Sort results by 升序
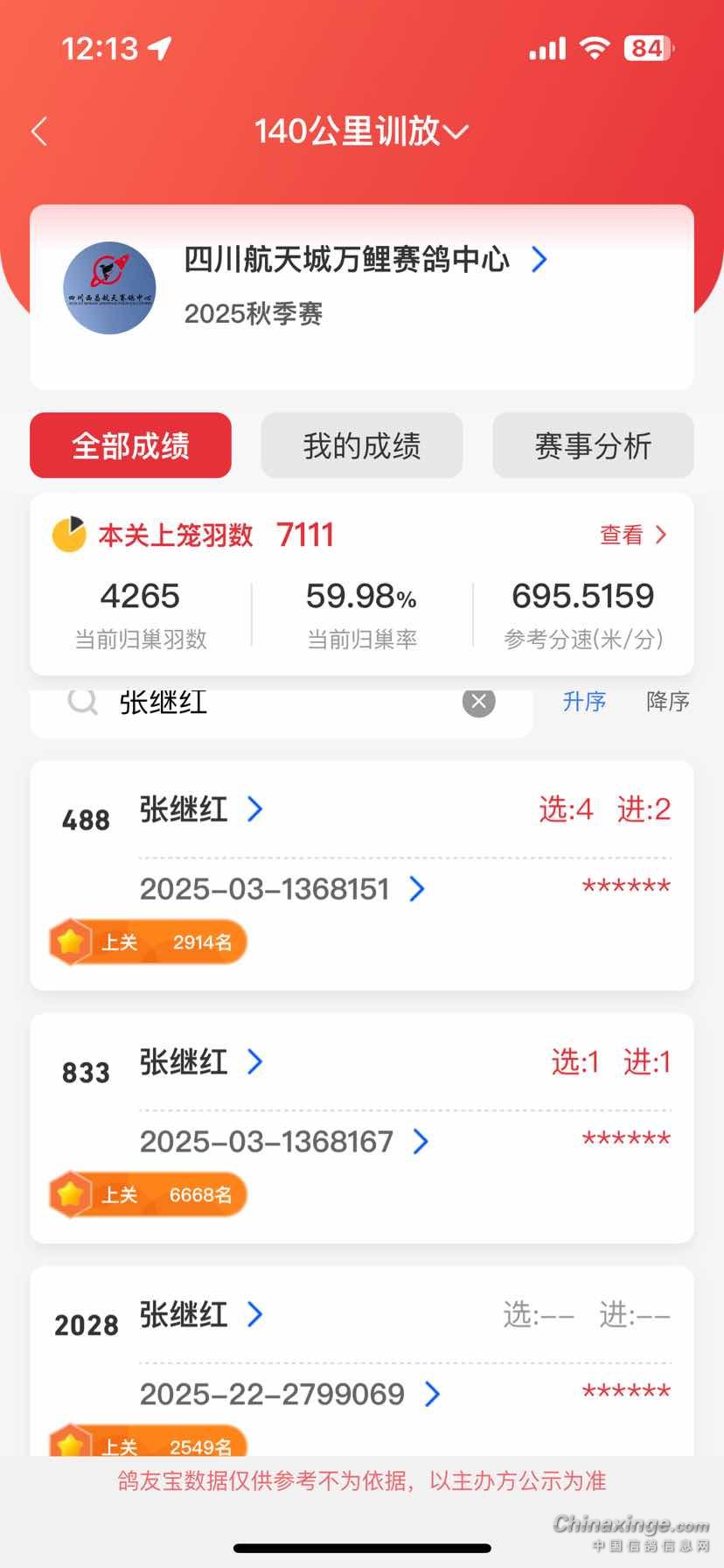Image resolution: width=724 pixels, height=1568 pixels. [584, 702]
